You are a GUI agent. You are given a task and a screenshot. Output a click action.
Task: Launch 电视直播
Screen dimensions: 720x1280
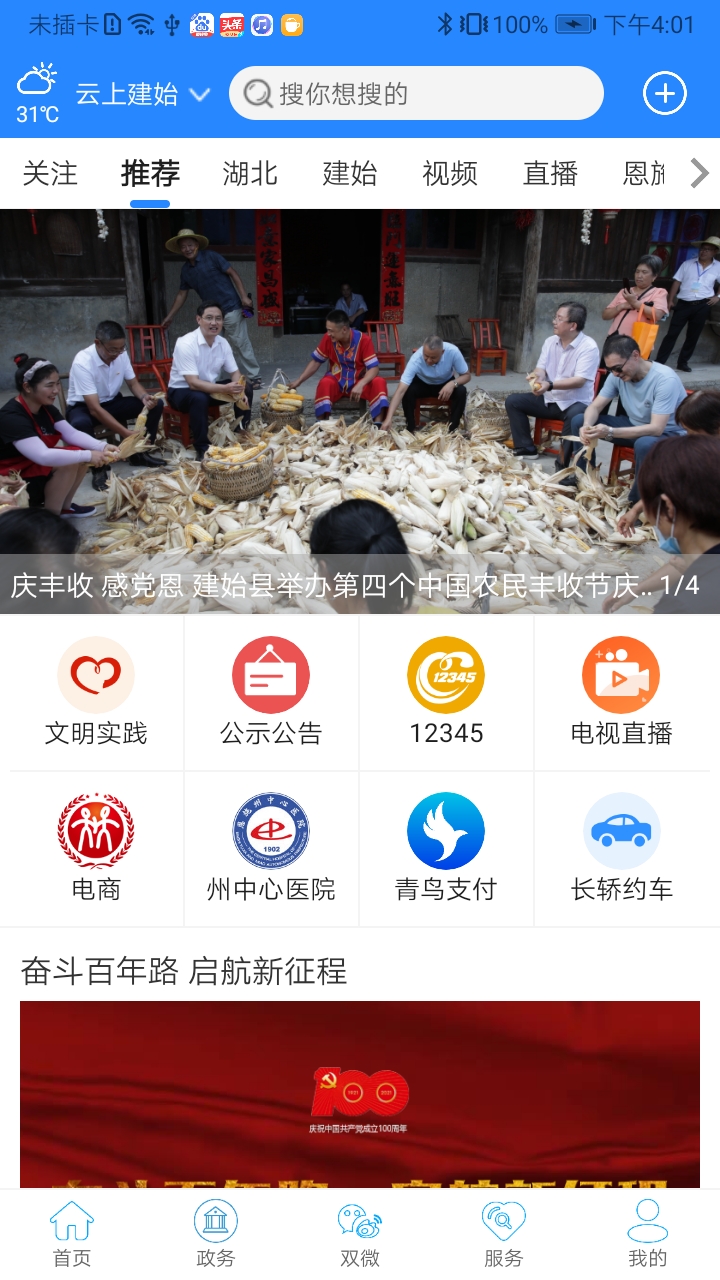621,692
